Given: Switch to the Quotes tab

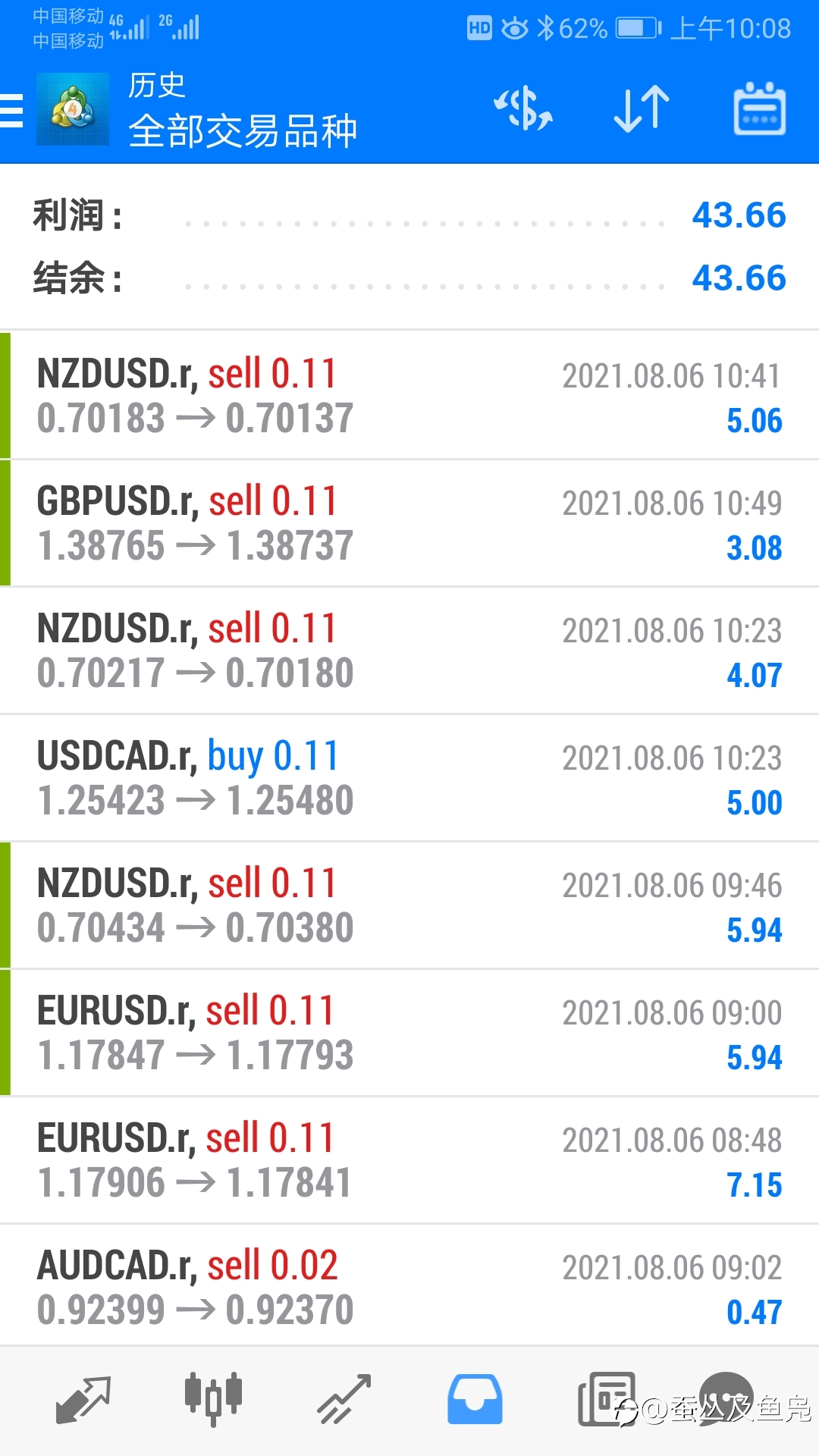Looking at the screenshot, I should coord(83,1399).
